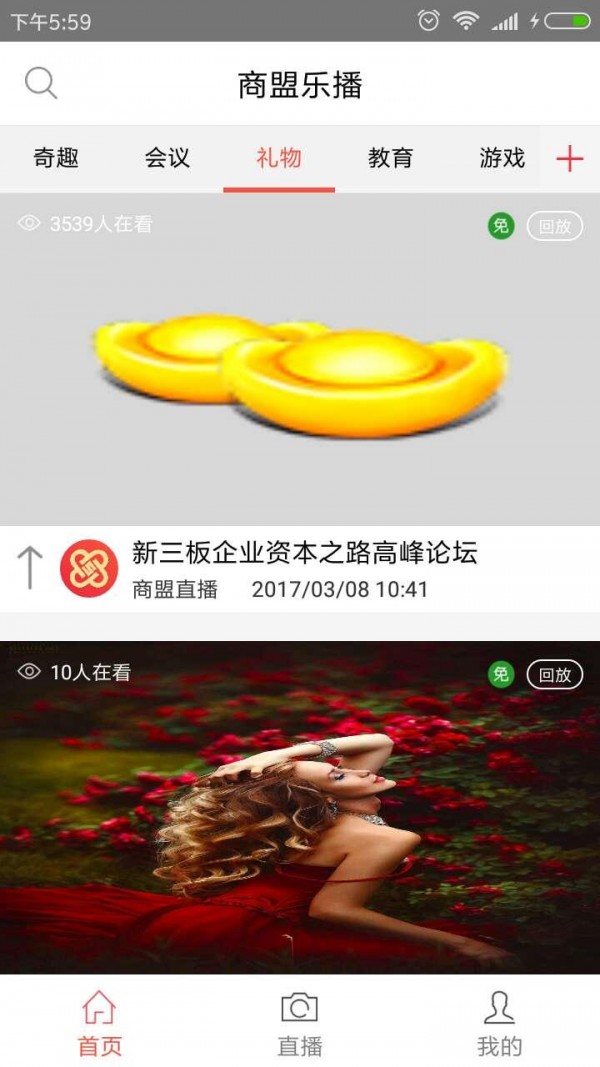
Task: Tap the red plus to add categories
Action: click(x=569, y=158)
